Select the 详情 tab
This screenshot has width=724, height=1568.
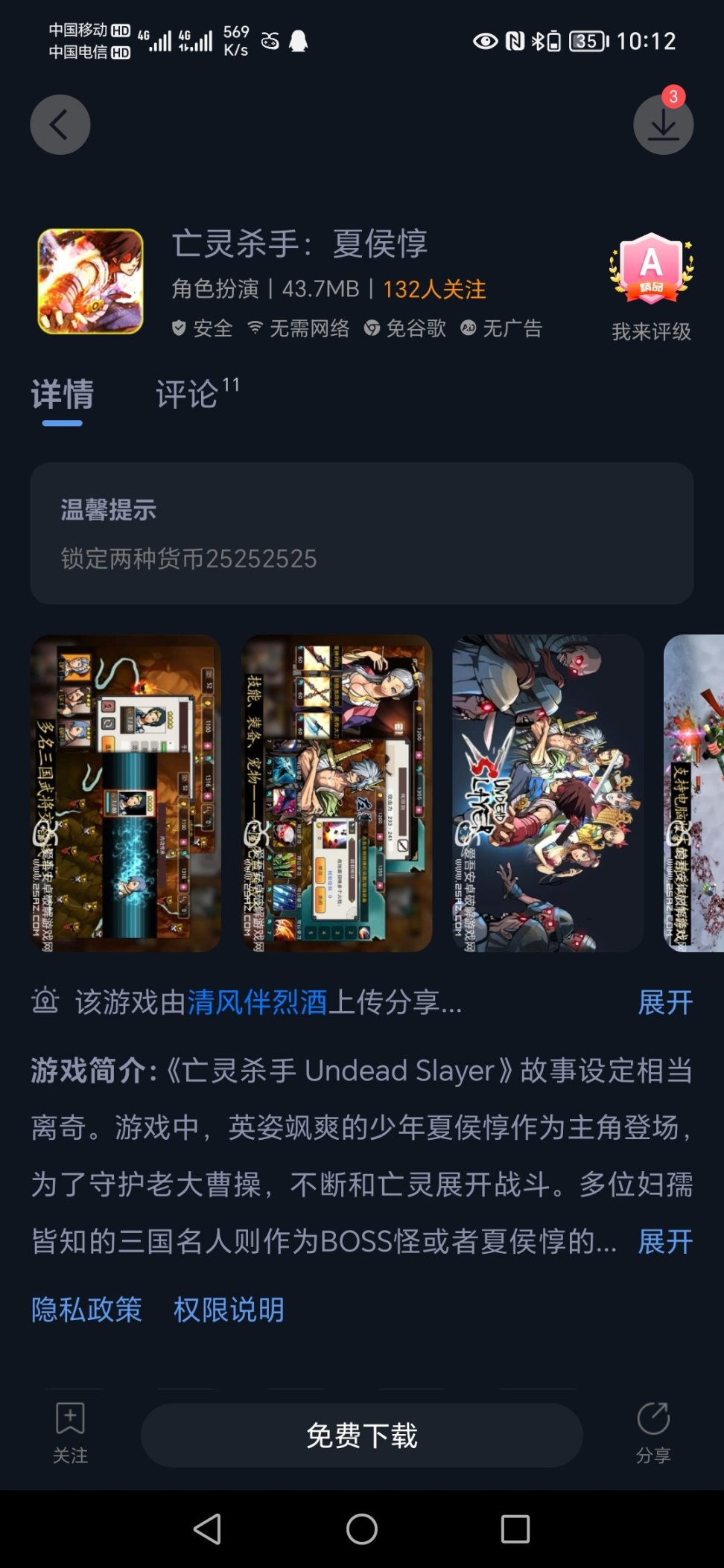tap(63, 395)
